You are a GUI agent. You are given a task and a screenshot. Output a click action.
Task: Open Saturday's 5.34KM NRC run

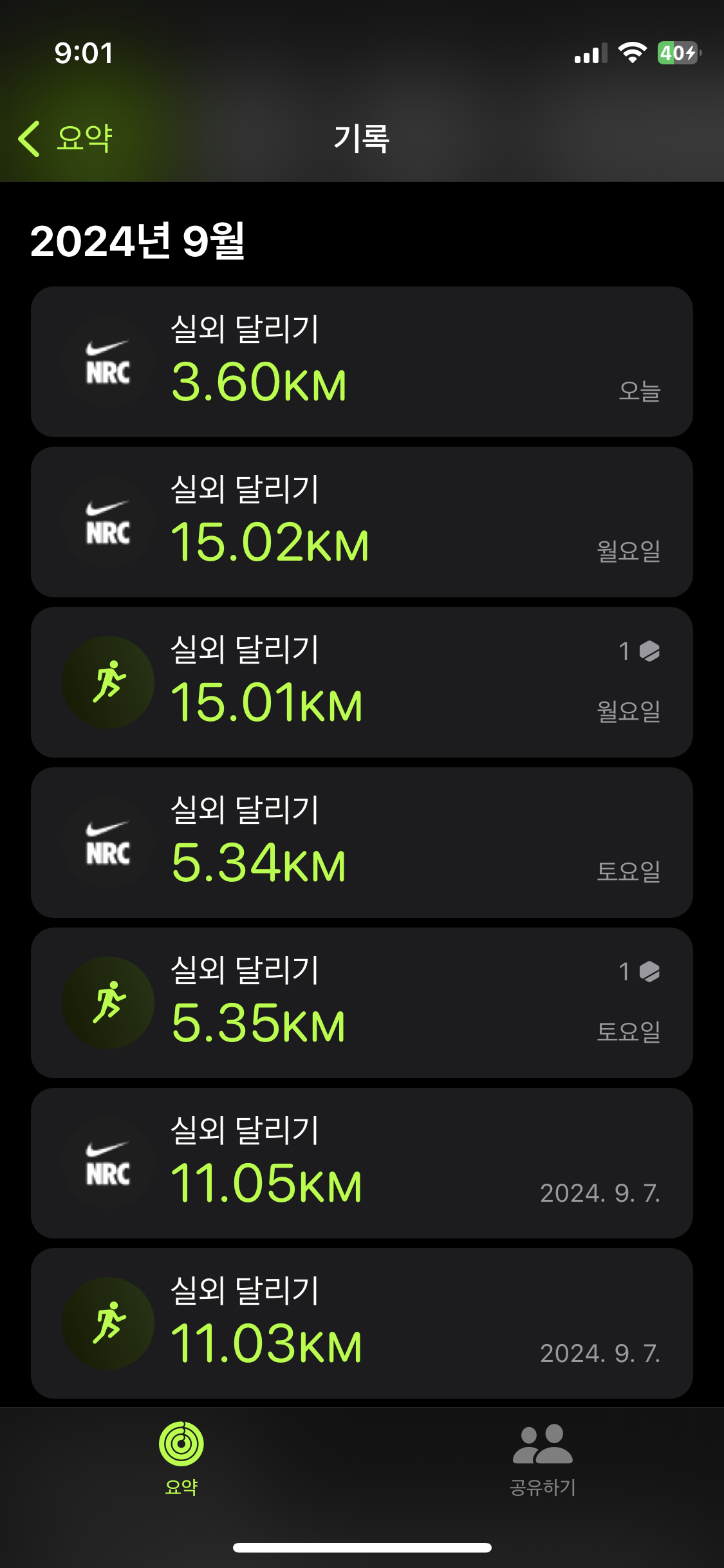(362, 843)
